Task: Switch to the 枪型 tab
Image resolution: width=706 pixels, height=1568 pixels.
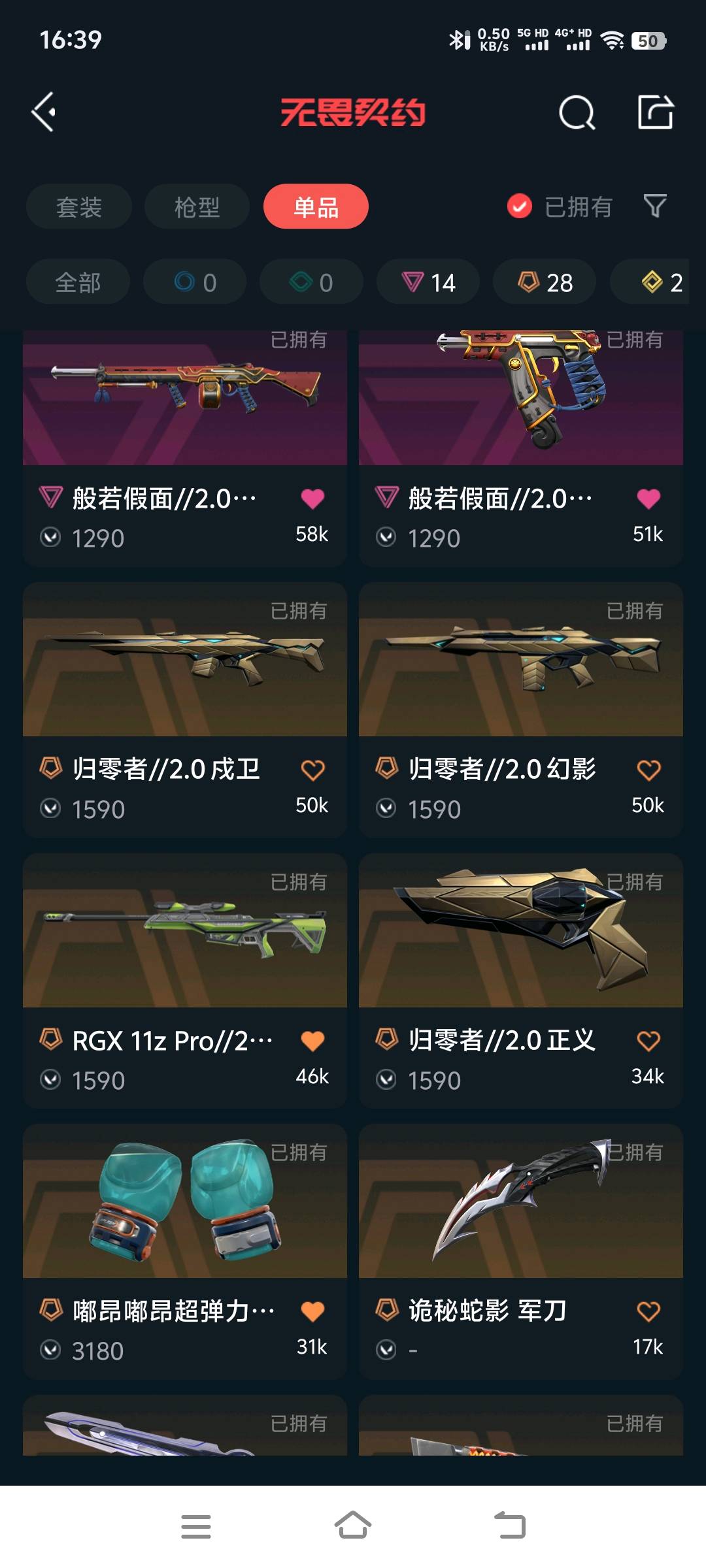Action: click(x=197, y=207)
